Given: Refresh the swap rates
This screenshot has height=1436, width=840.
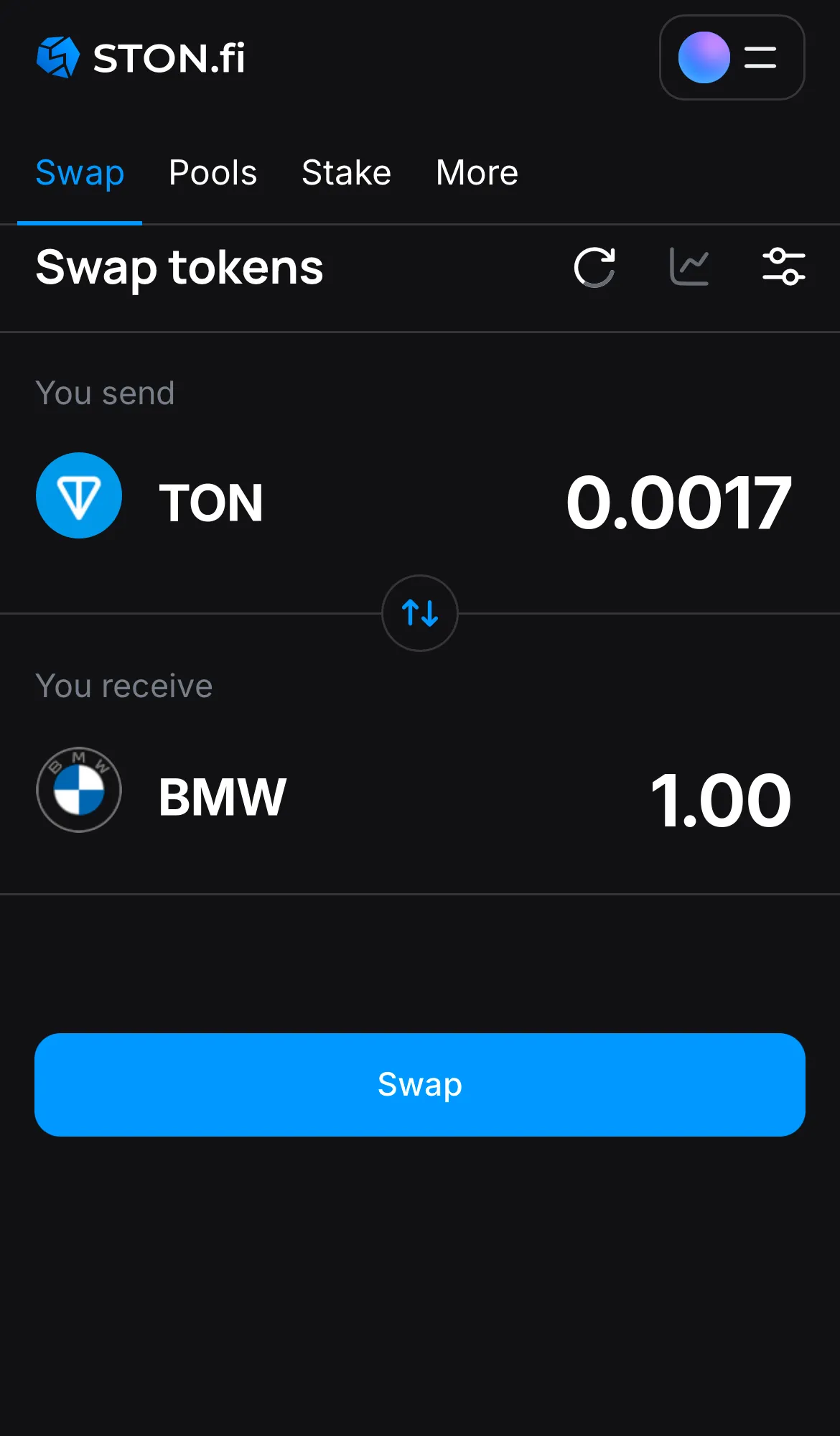Looking at the screenshot, I should coord(594,267).
